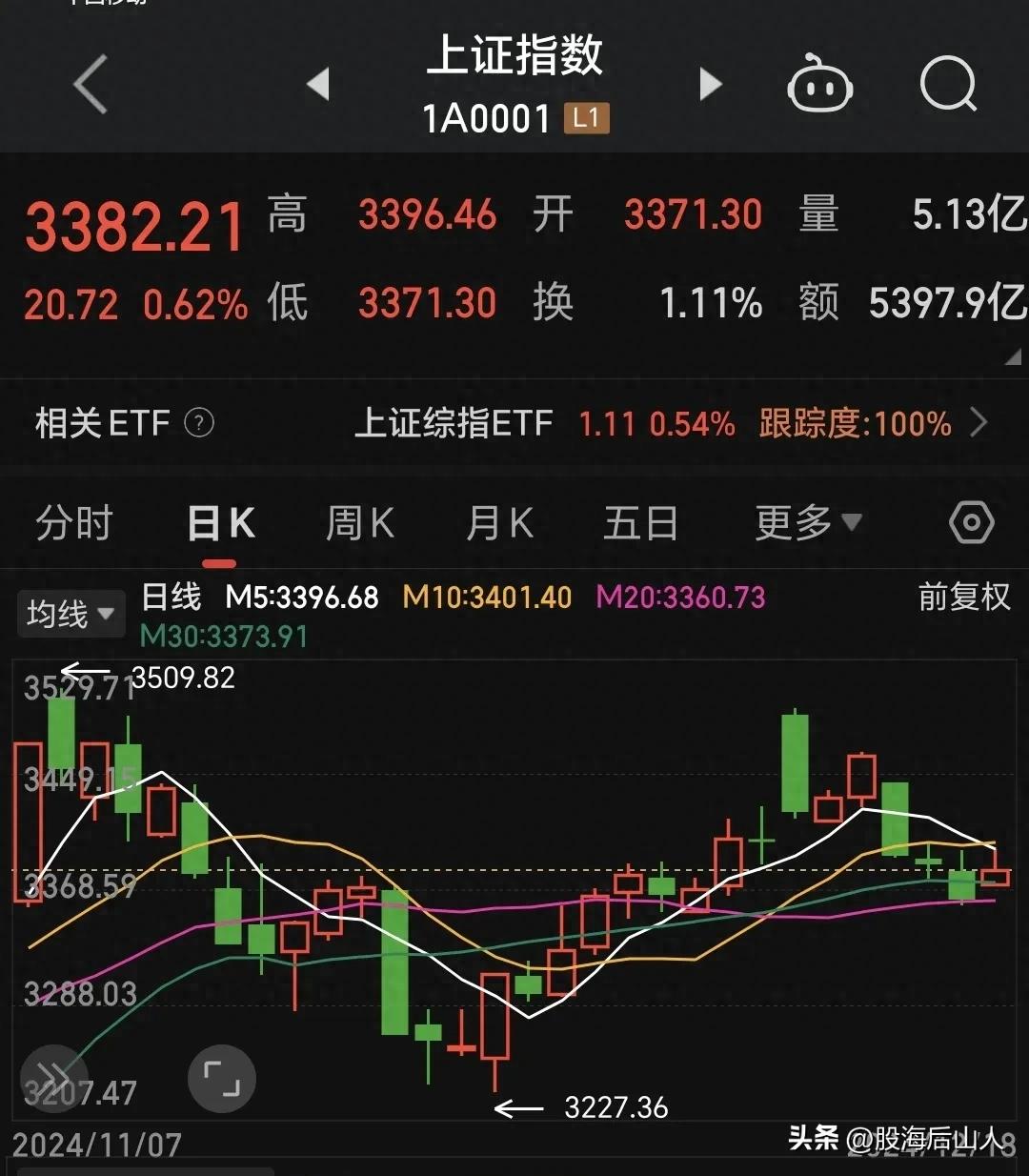The width and height of the screenshot is (1029, 1176).
Task: Switch to the 周K chart tab
Action: 359,523
